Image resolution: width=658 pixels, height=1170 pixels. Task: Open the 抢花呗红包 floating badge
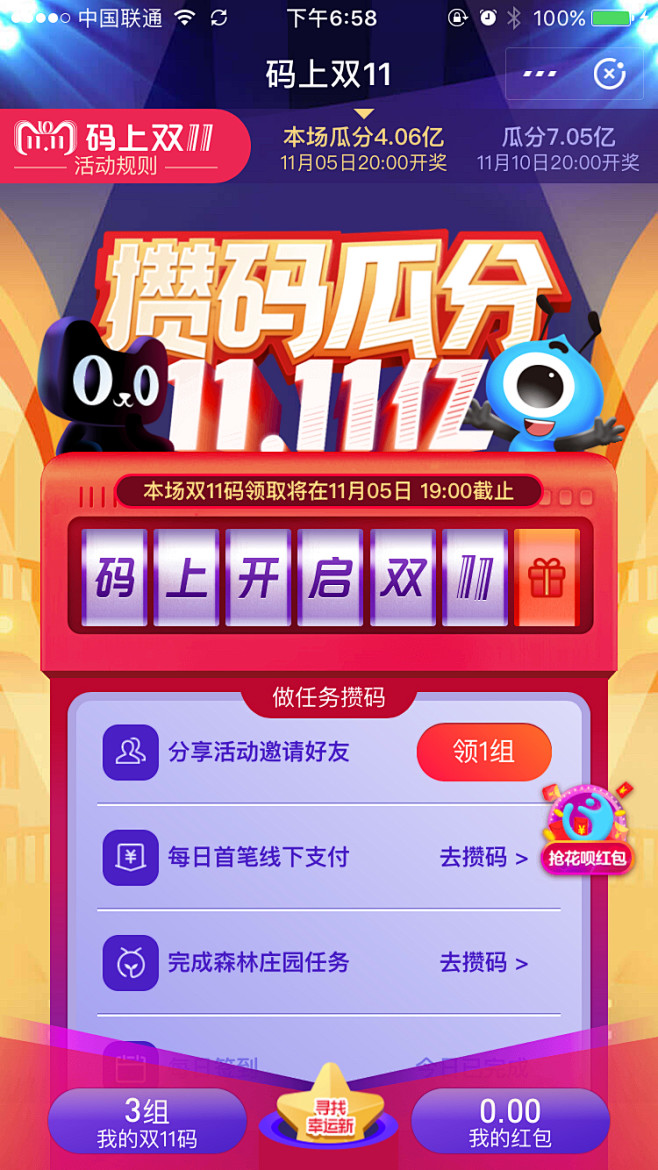(587, 830)
